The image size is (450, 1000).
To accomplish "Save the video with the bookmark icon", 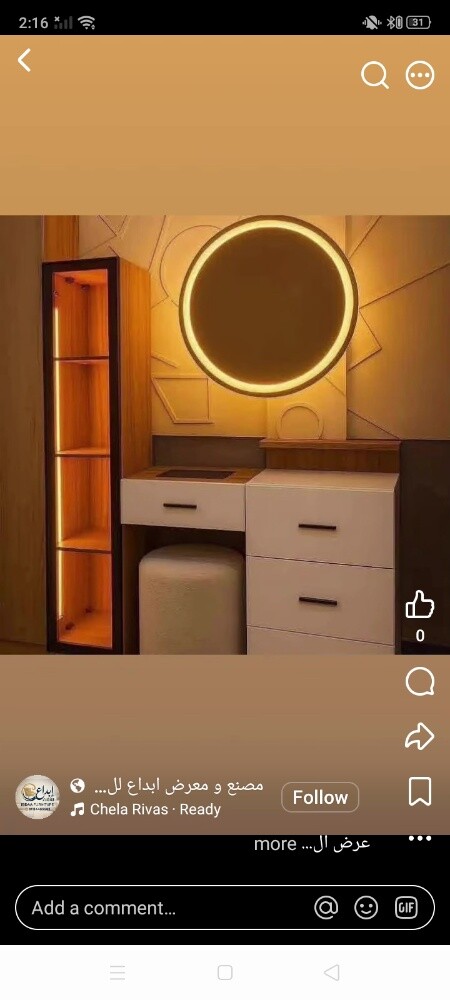I will pos(420,791).
